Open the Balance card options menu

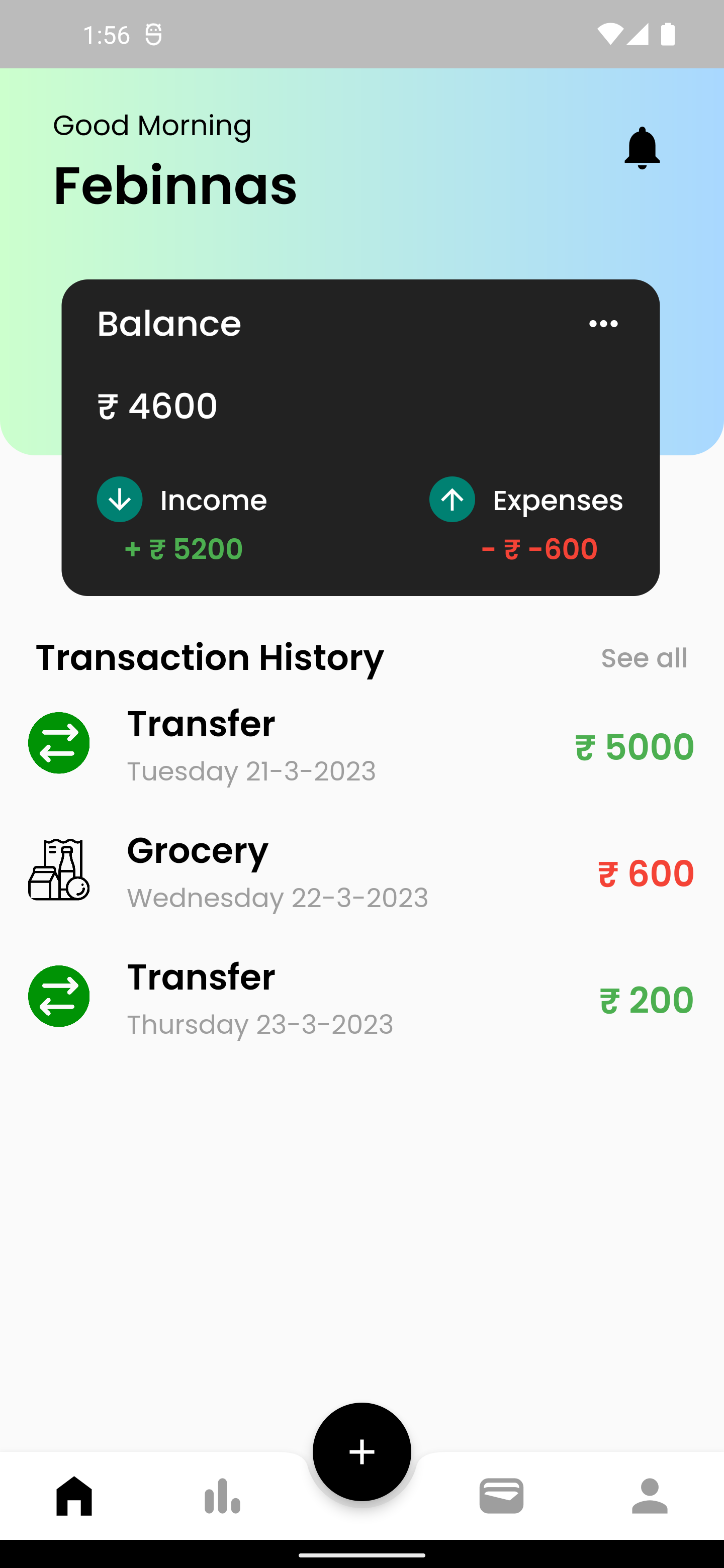coord(603,323)
